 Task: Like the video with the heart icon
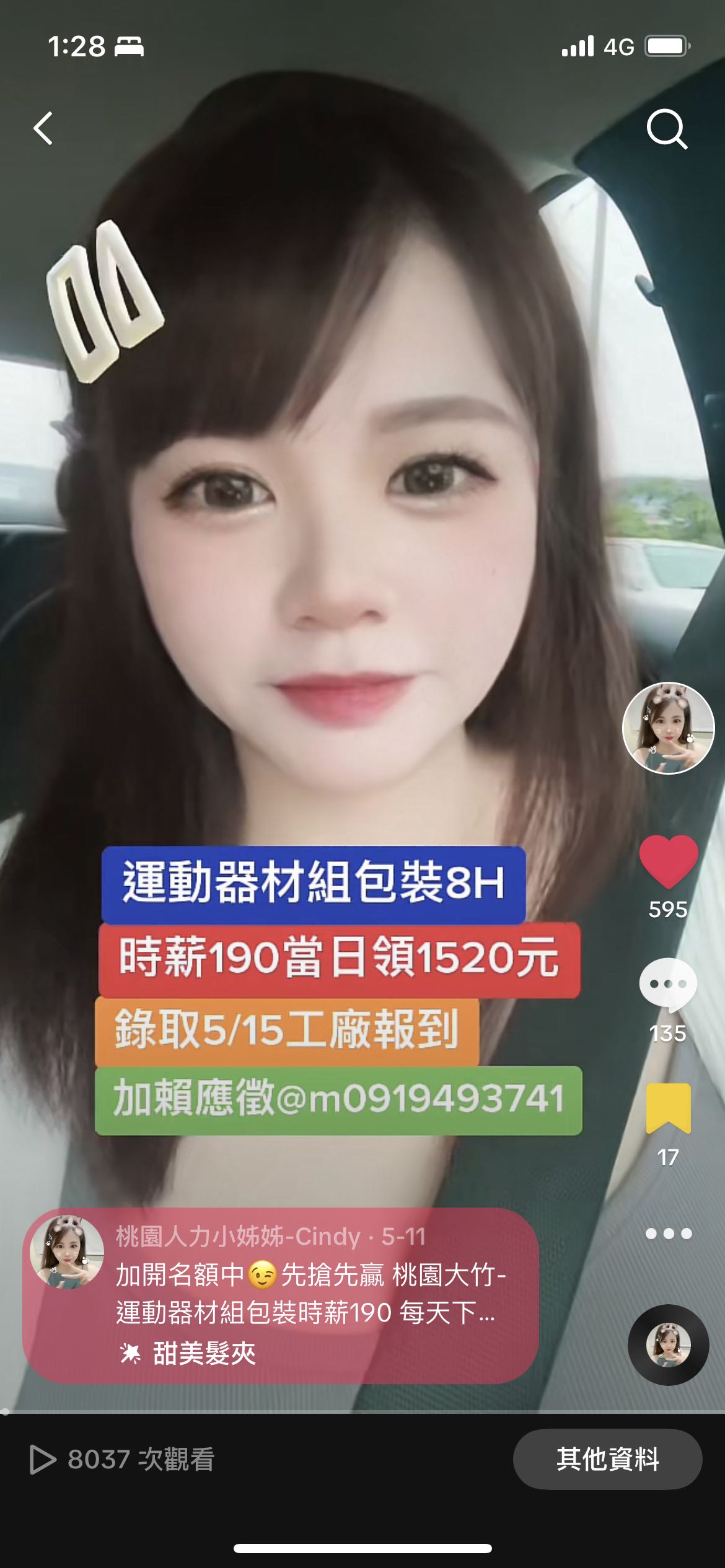point(668,860)
